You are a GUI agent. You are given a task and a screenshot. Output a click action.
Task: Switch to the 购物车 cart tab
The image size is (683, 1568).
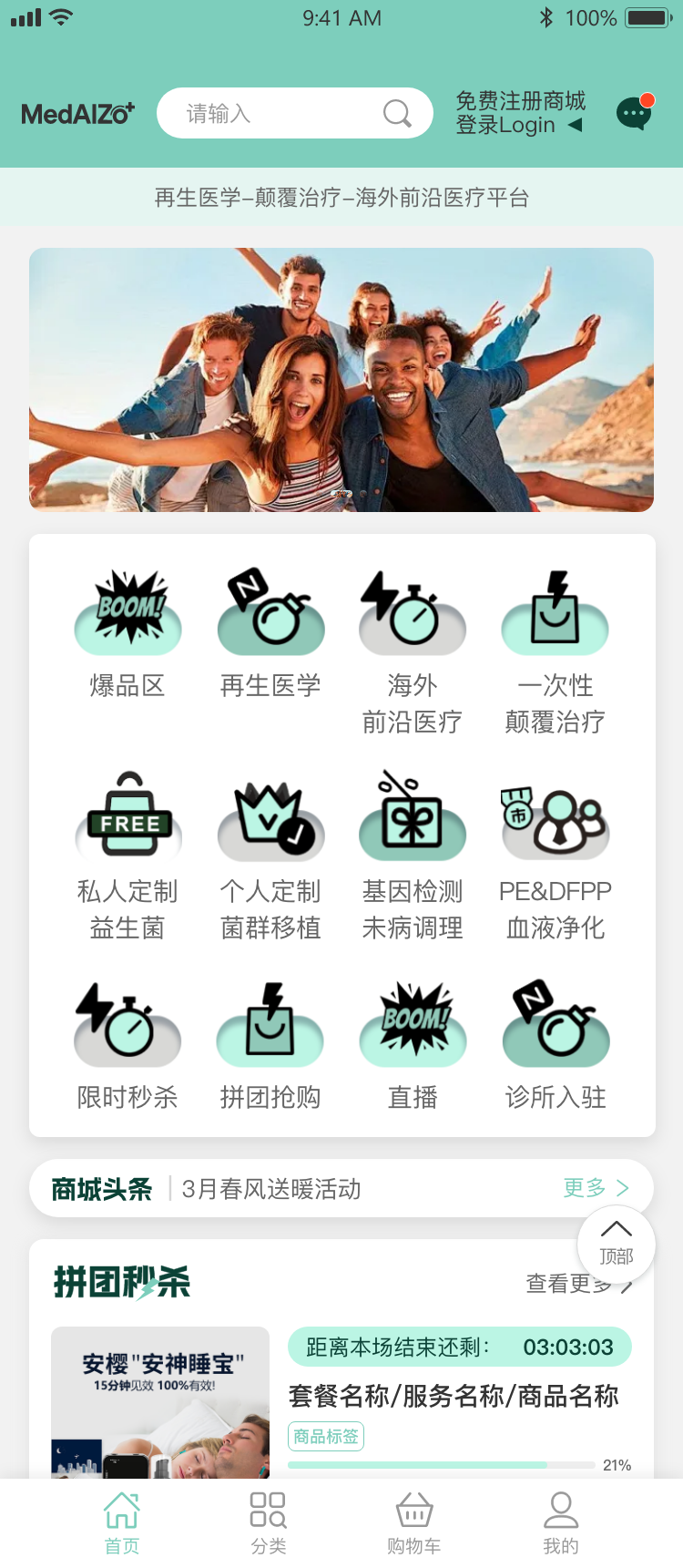(x=414, y=1523)
